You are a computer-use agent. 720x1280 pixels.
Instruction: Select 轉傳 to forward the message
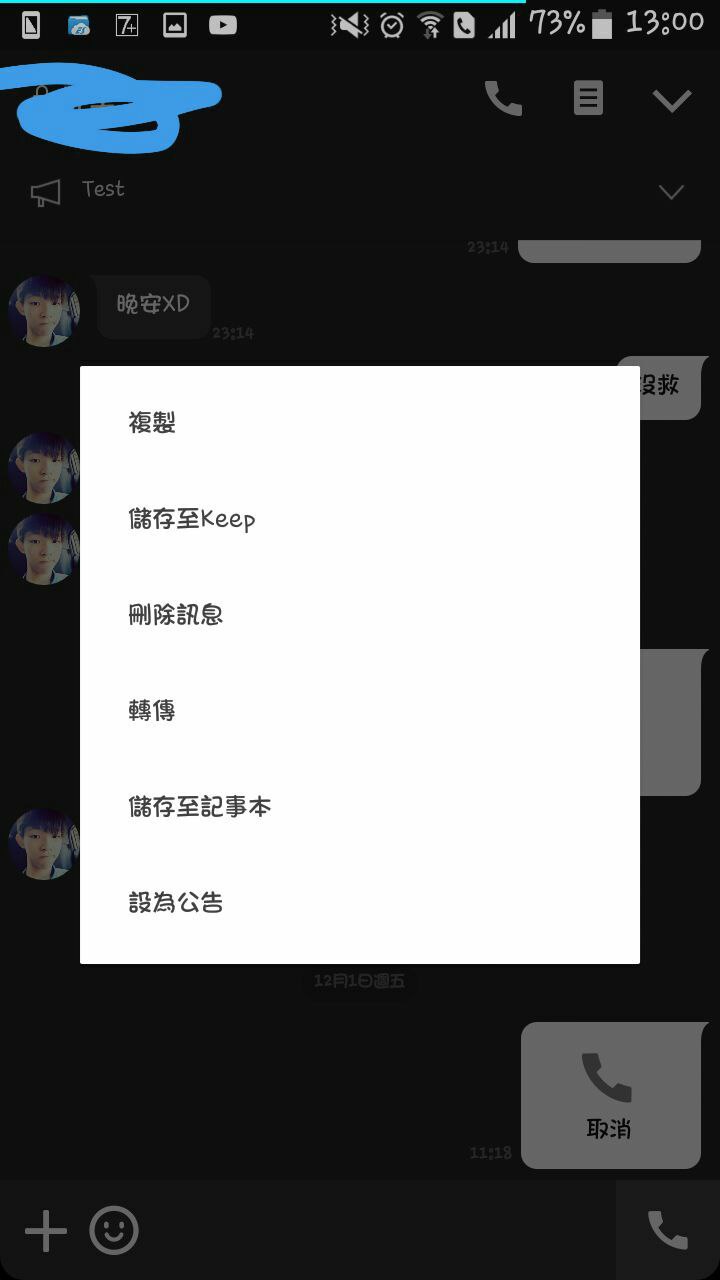click(152, 711)
